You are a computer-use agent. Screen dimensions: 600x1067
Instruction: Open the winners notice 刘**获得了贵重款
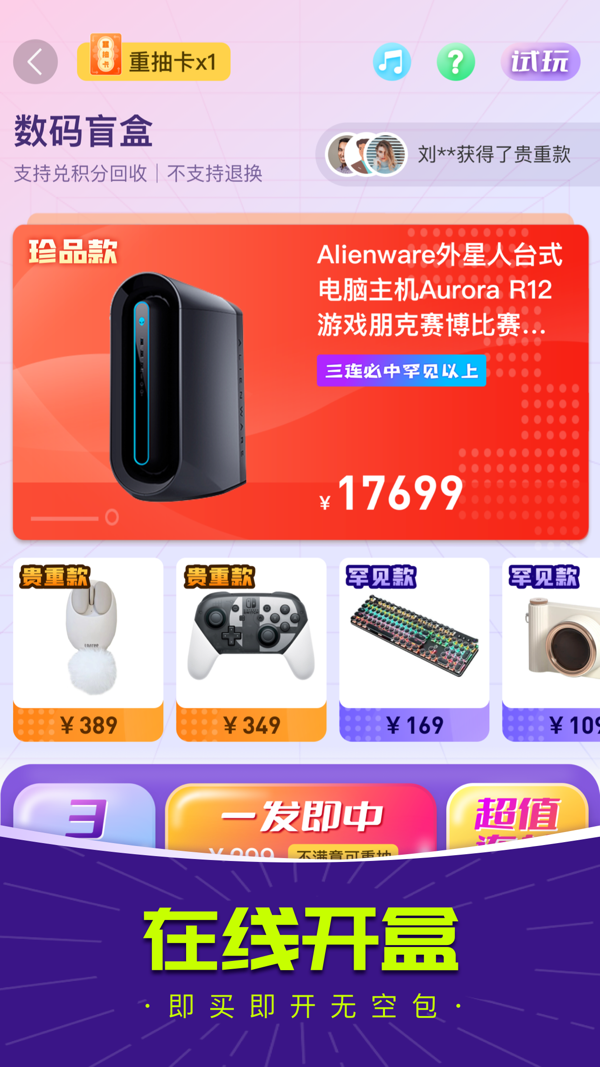[x=460, y=154]
